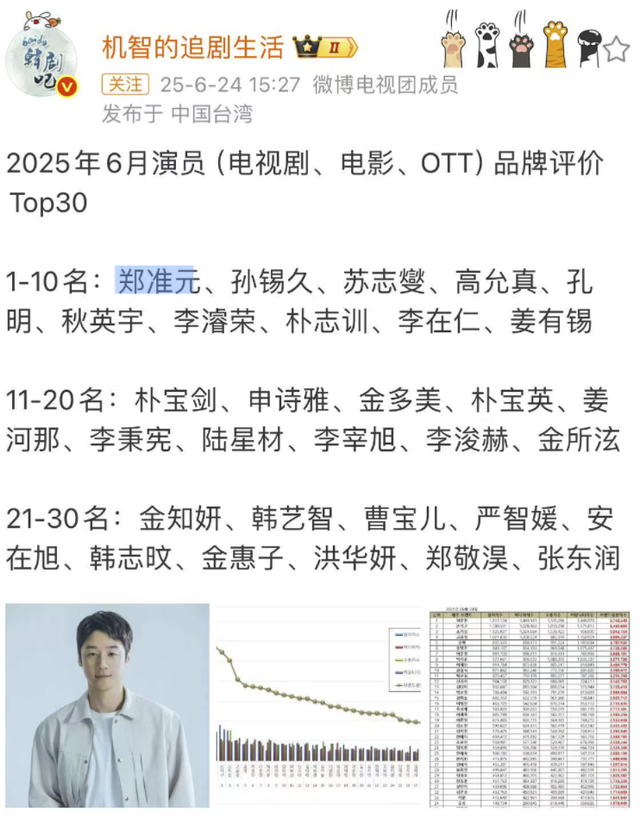
Task: Open the ranking line chart image
Action: tap(320, 705)
